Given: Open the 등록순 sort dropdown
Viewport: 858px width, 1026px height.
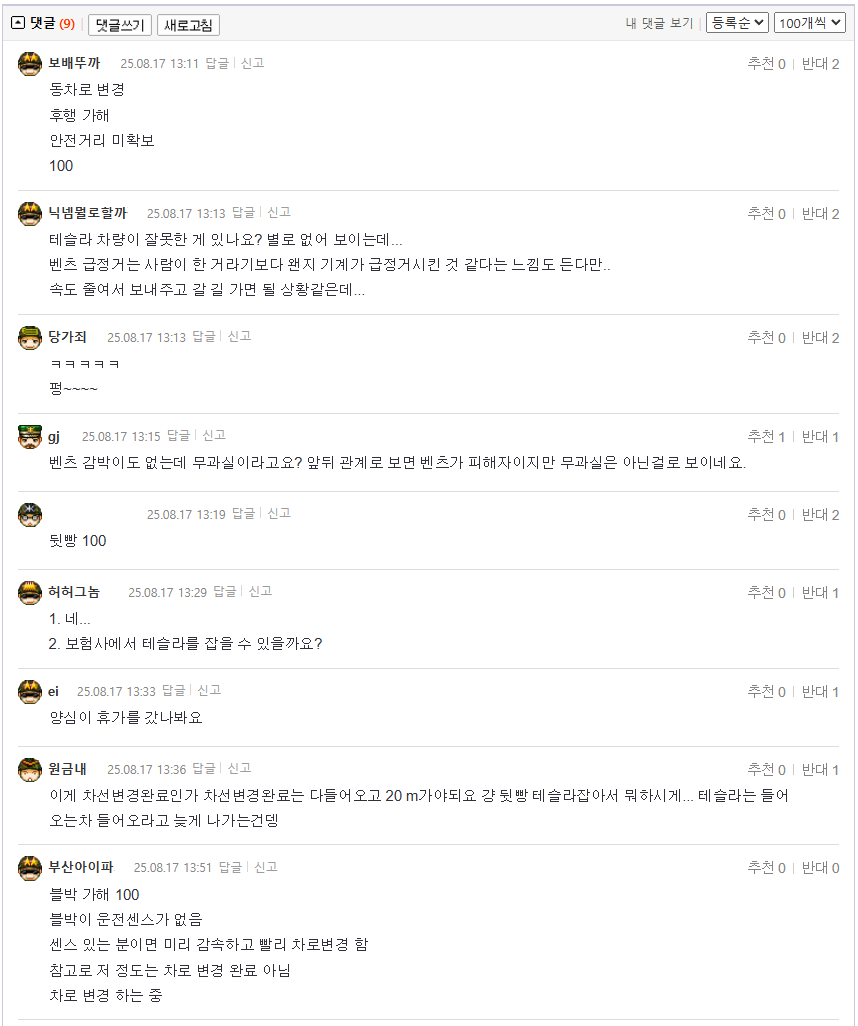Looking at the screenshot, I should [737, 23].
